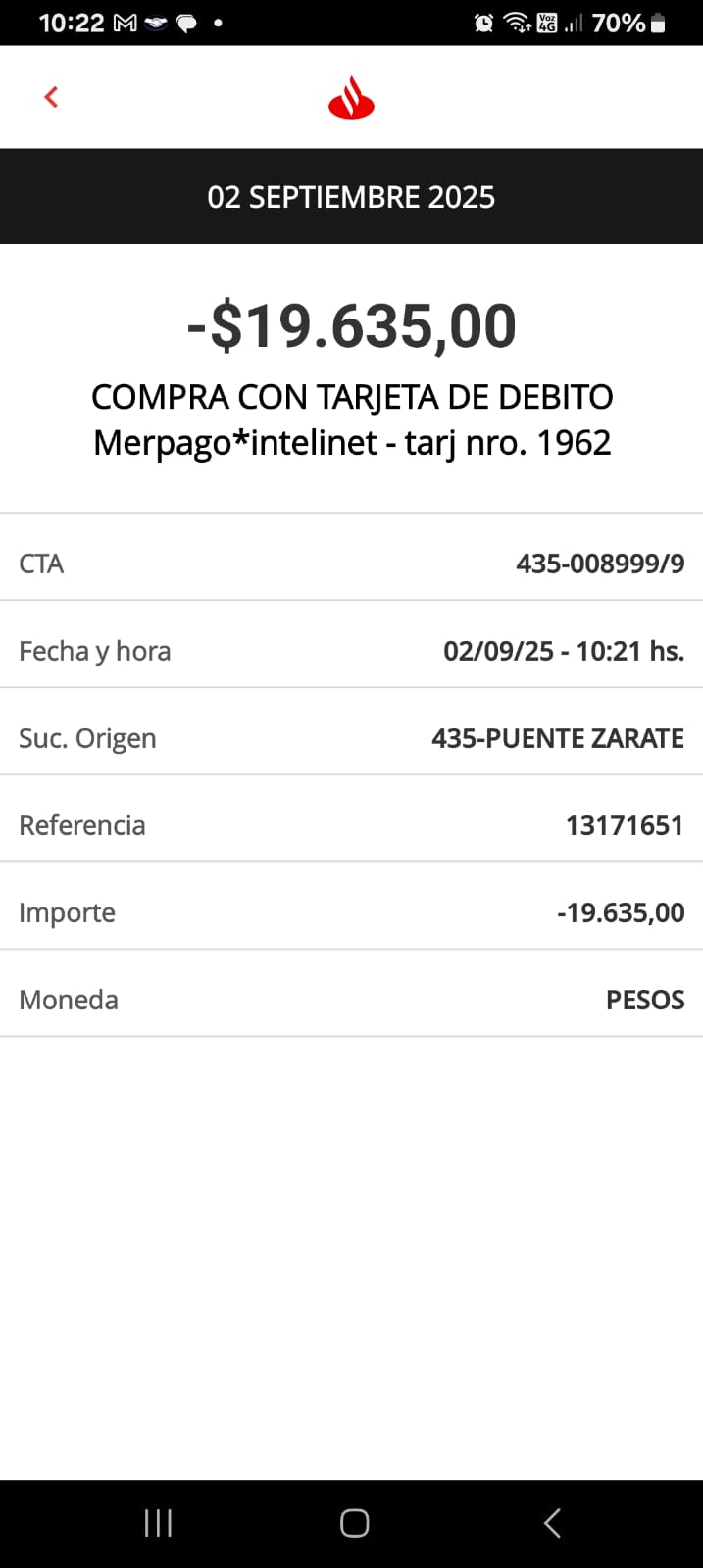The height and width of the screenshot is (1568, 703).
Task: Go to the home screen
Action: click(354, 1522)
